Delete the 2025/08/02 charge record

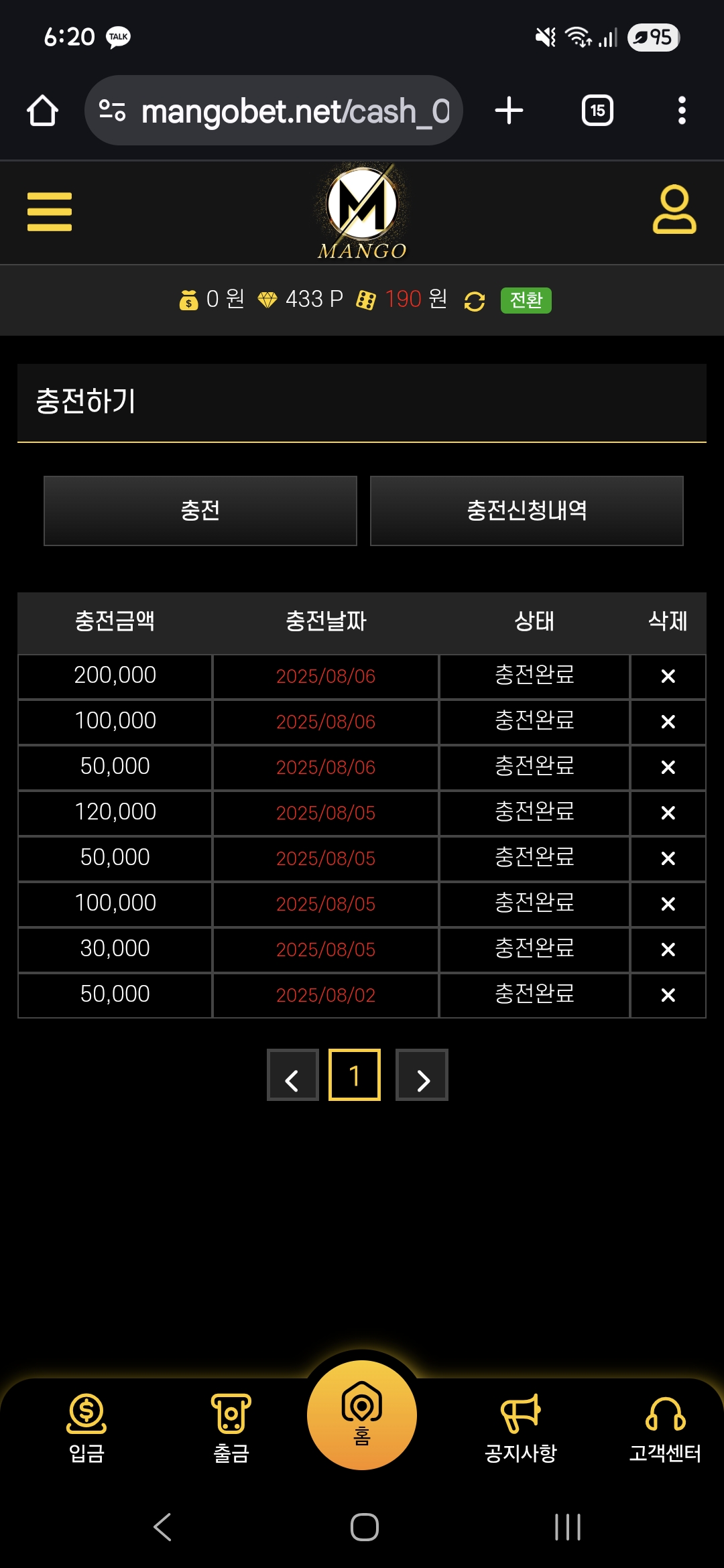coord(668,996)
